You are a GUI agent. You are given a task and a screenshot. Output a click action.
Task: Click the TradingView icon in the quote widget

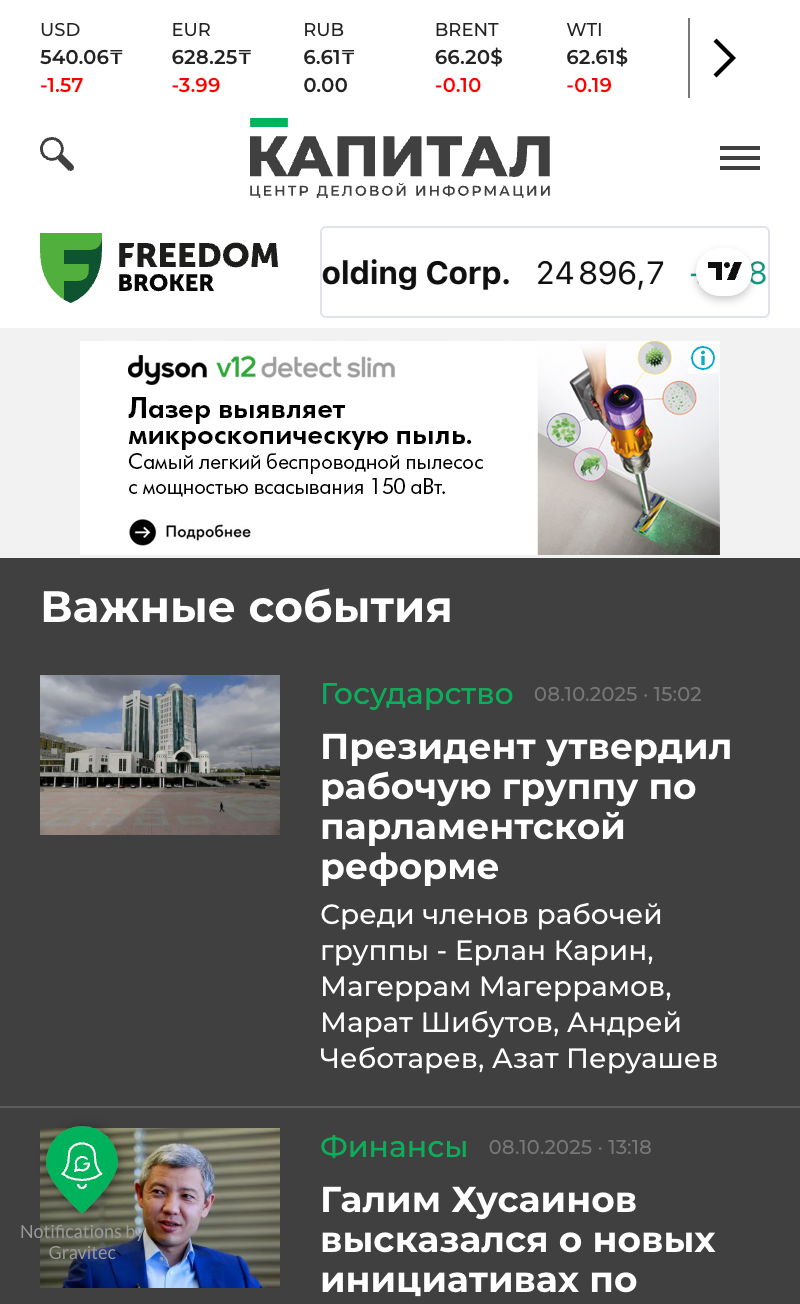(723, 272)
